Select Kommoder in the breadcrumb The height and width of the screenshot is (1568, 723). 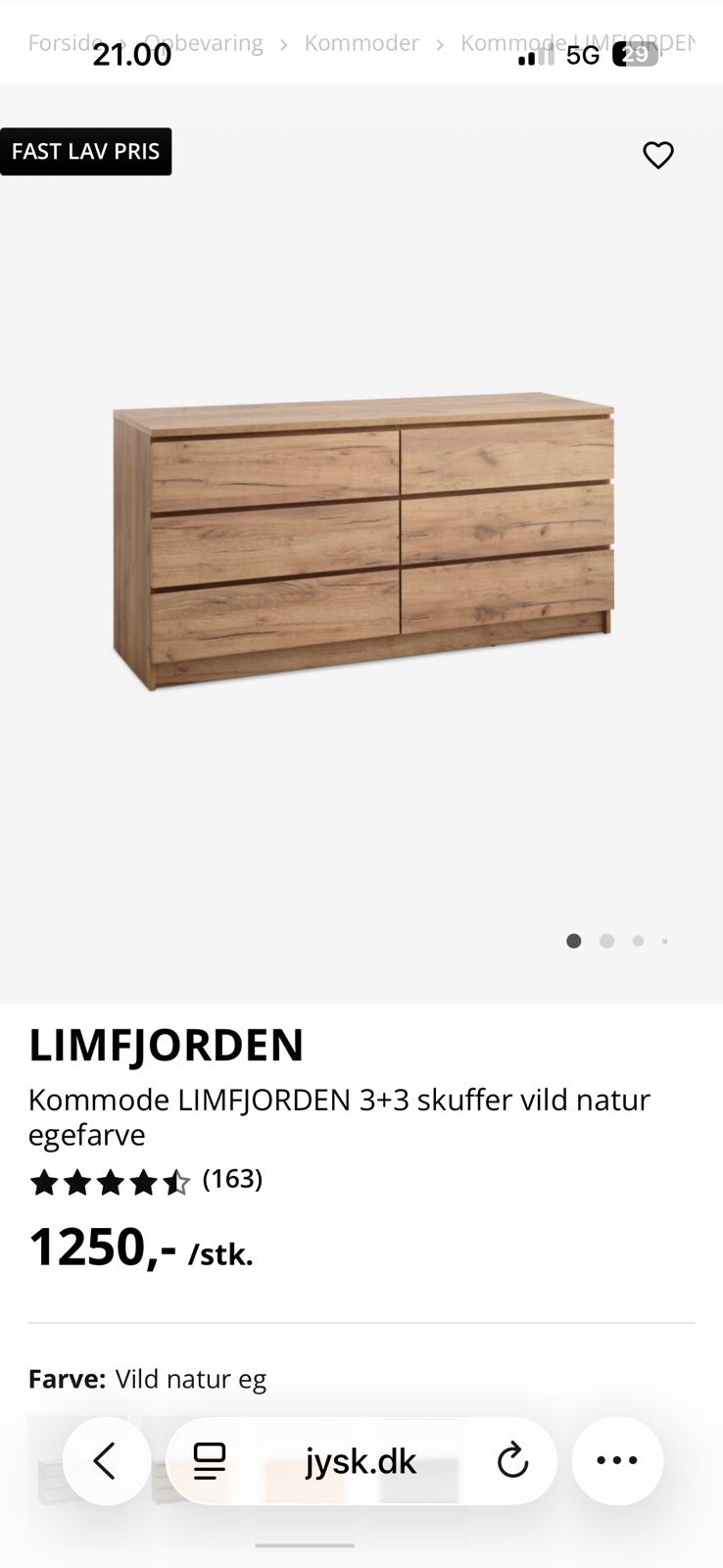(x=361, y=42)
